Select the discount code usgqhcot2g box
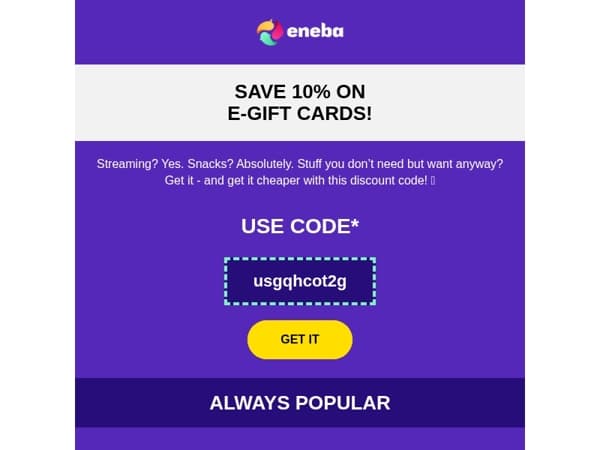The image size is (600, 450). click(x=299, y=281)
